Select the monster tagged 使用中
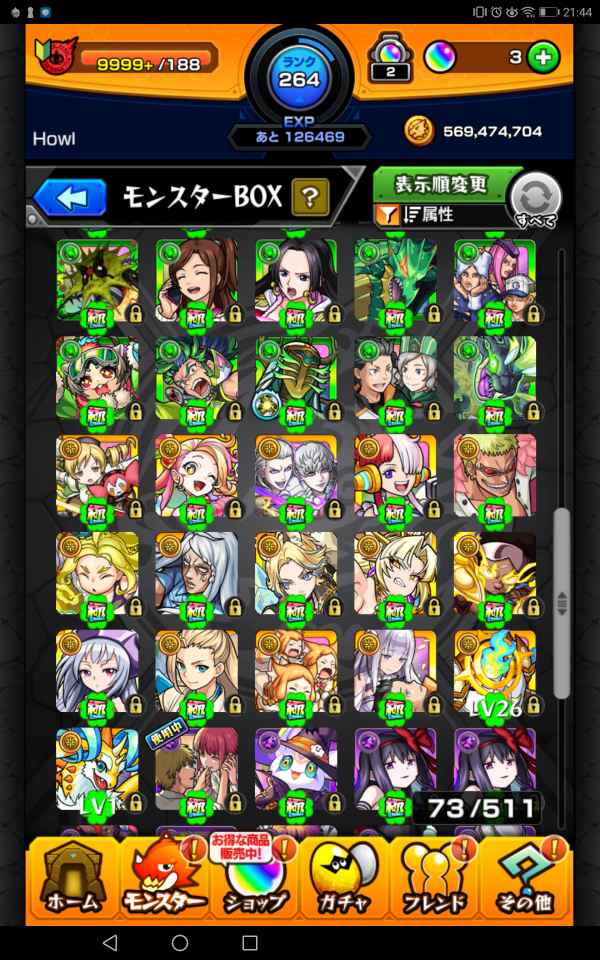This screenshot has height=960, width=600. [196, 772]
